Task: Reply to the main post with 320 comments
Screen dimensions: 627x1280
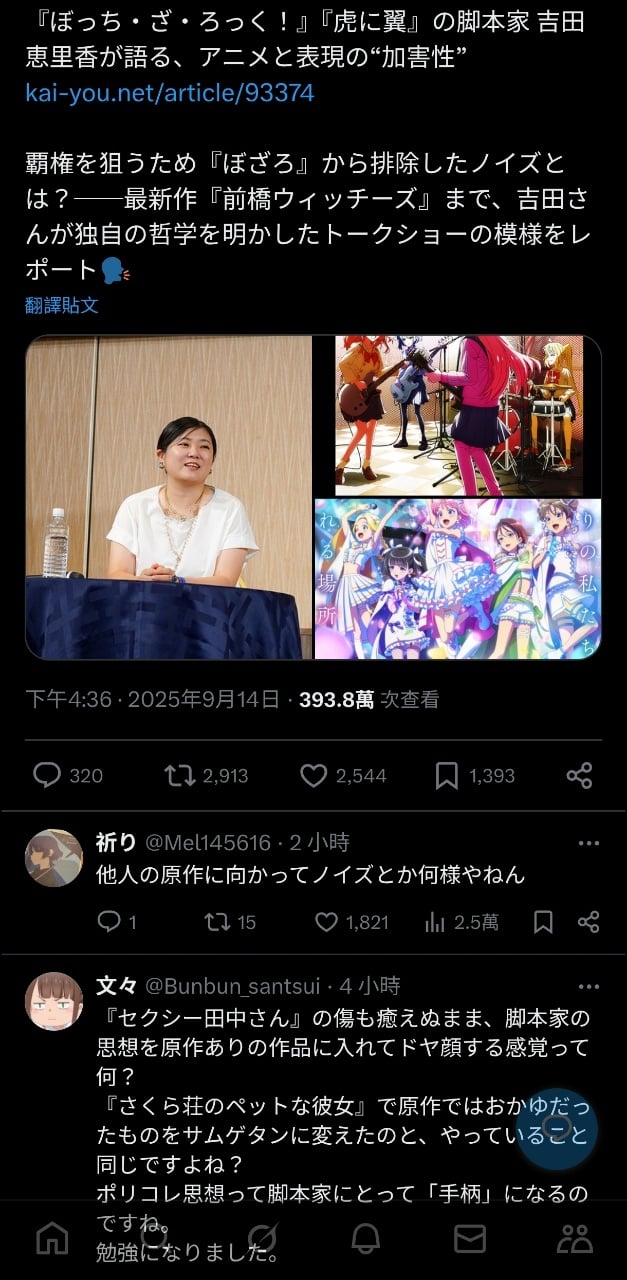Action: click(68, 775)
